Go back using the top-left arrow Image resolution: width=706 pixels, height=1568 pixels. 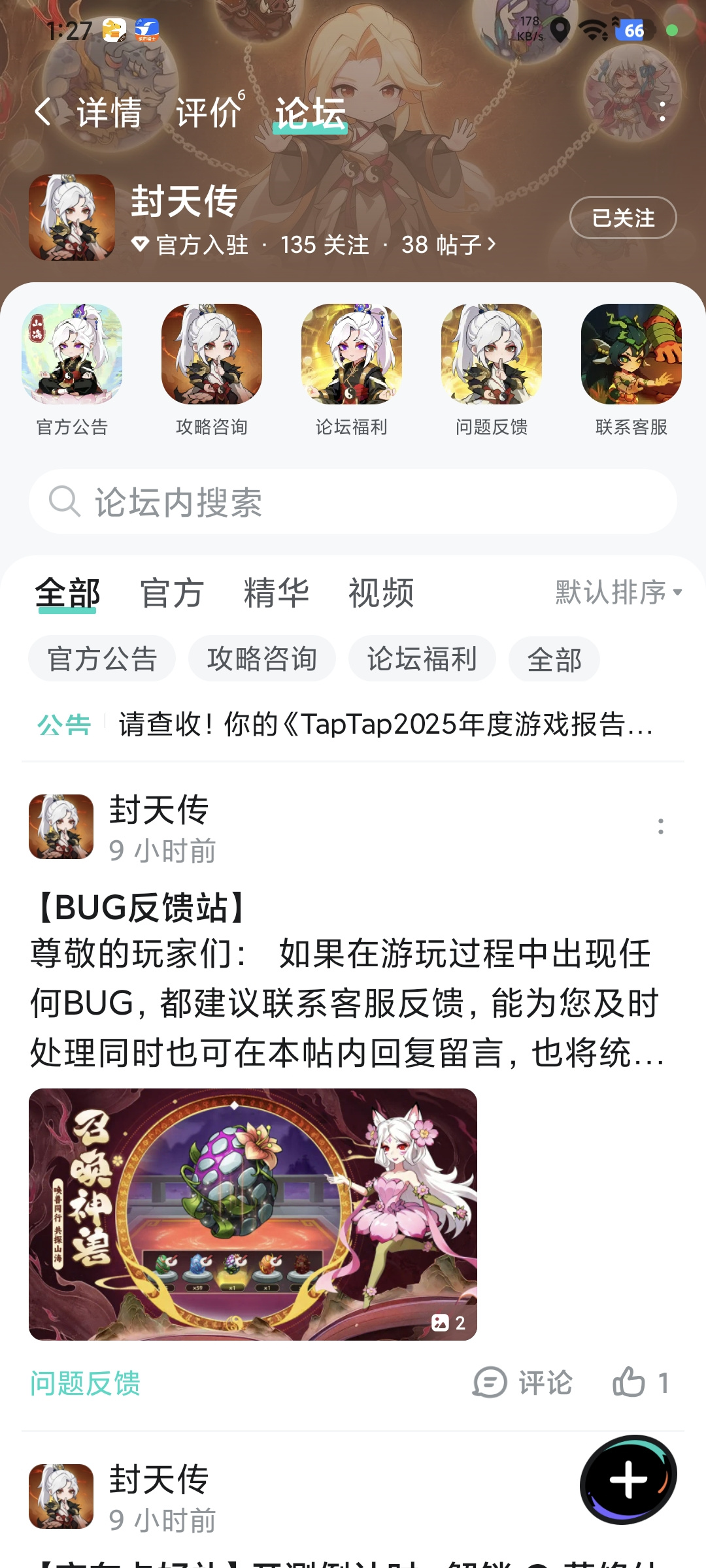[43, 112]
